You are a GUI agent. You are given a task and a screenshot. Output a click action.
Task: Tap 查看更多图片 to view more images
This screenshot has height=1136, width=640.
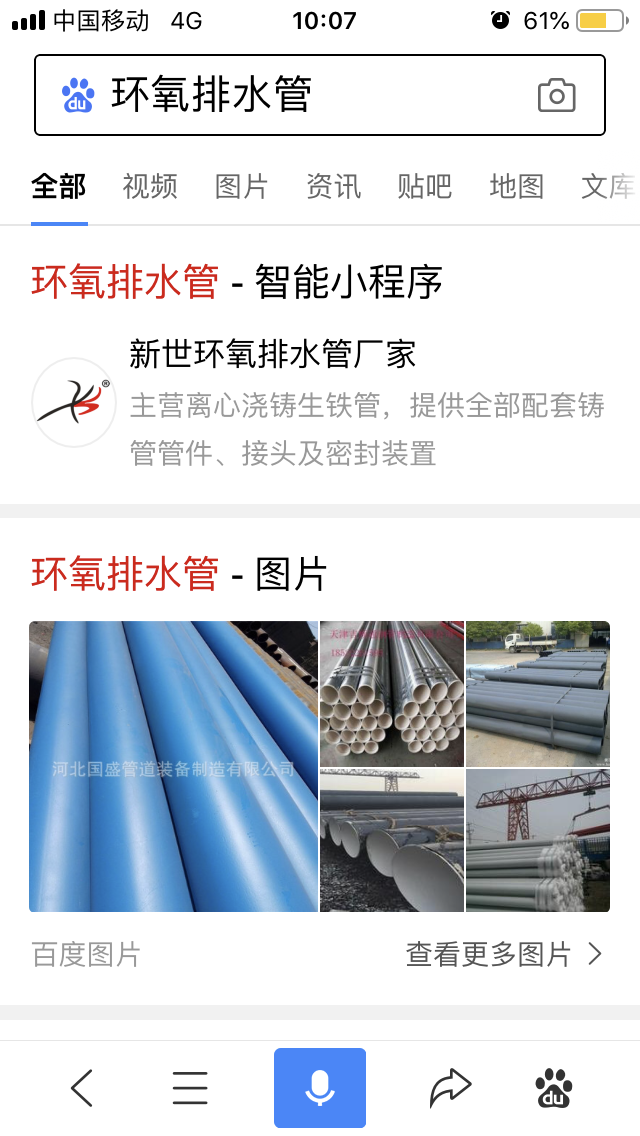(503, 954)
